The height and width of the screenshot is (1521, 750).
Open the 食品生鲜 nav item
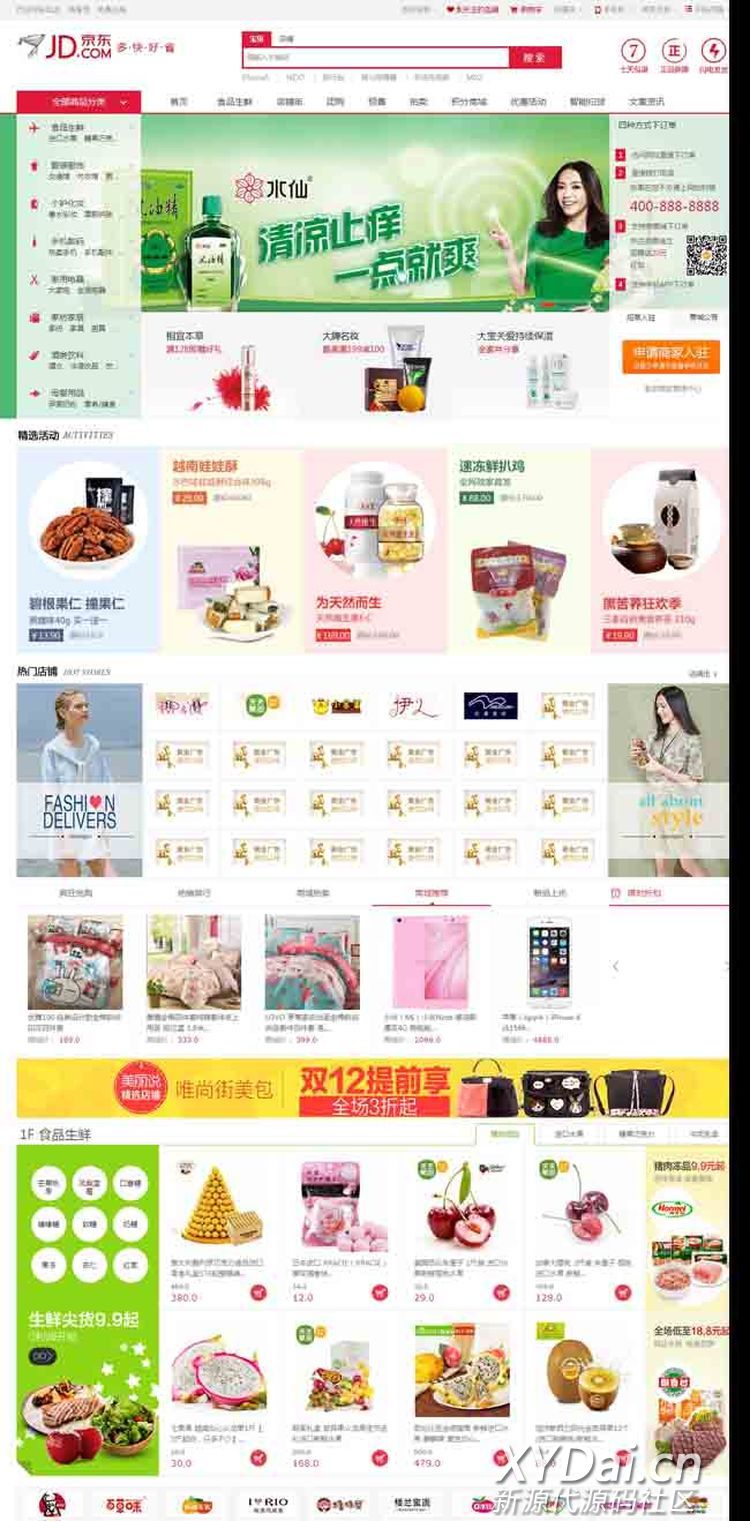point(235,102)
